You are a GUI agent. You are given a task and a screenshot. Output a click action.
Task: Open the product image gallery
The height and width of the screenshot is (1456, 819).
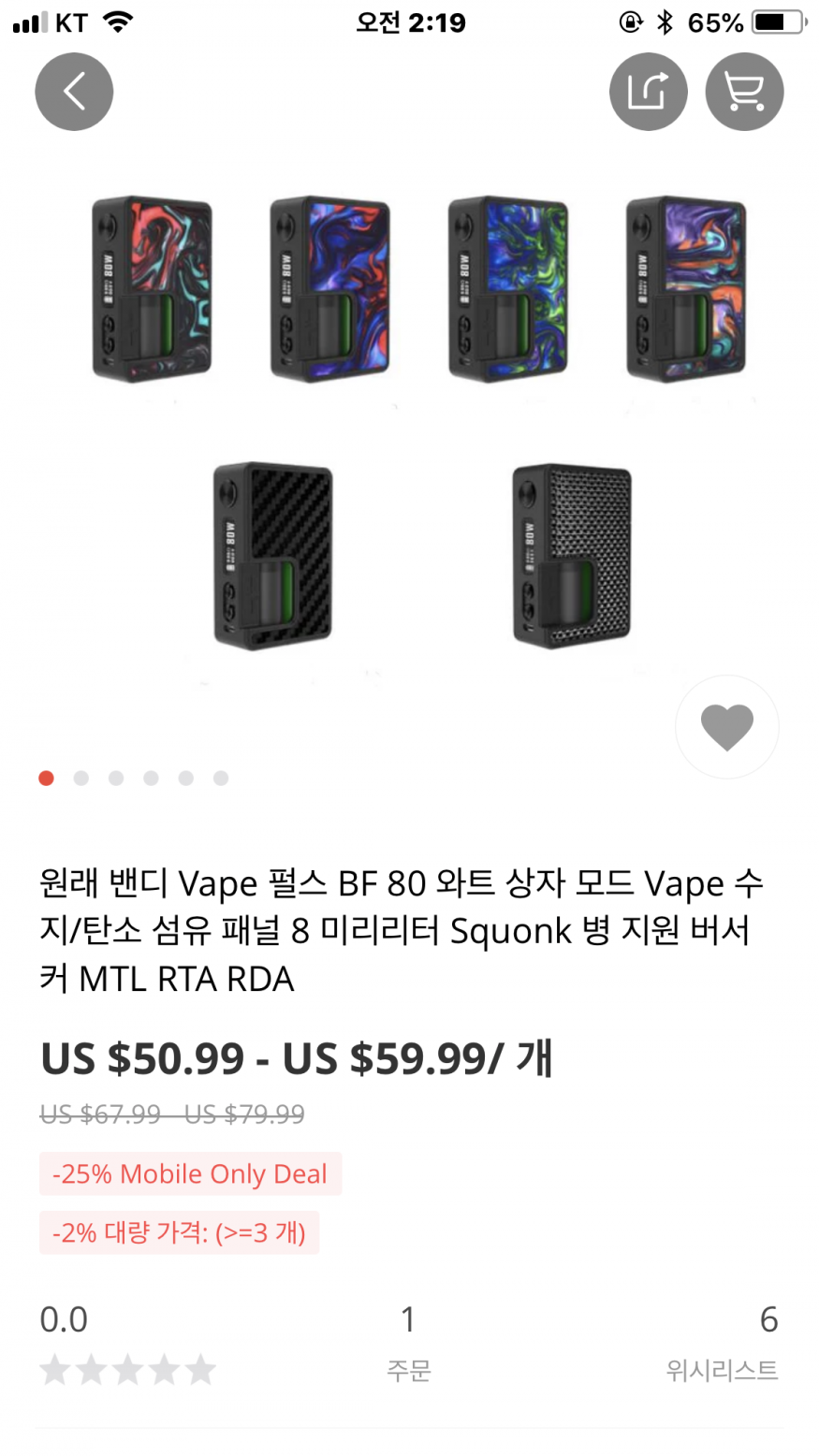(409, 421)
